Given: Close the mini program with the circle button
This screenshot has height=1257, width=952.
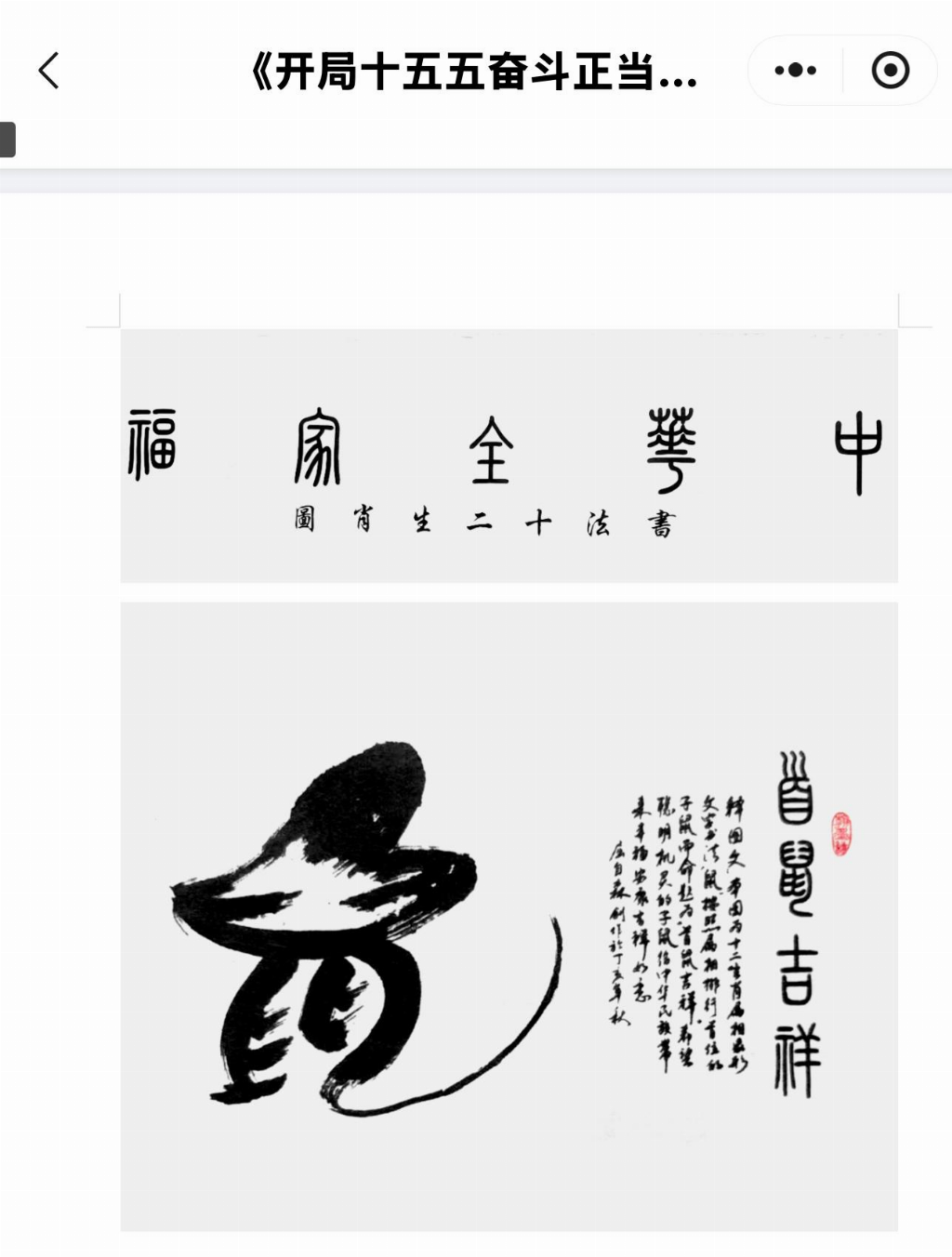Looking at the screenshot, I should [x=890, y=71].
